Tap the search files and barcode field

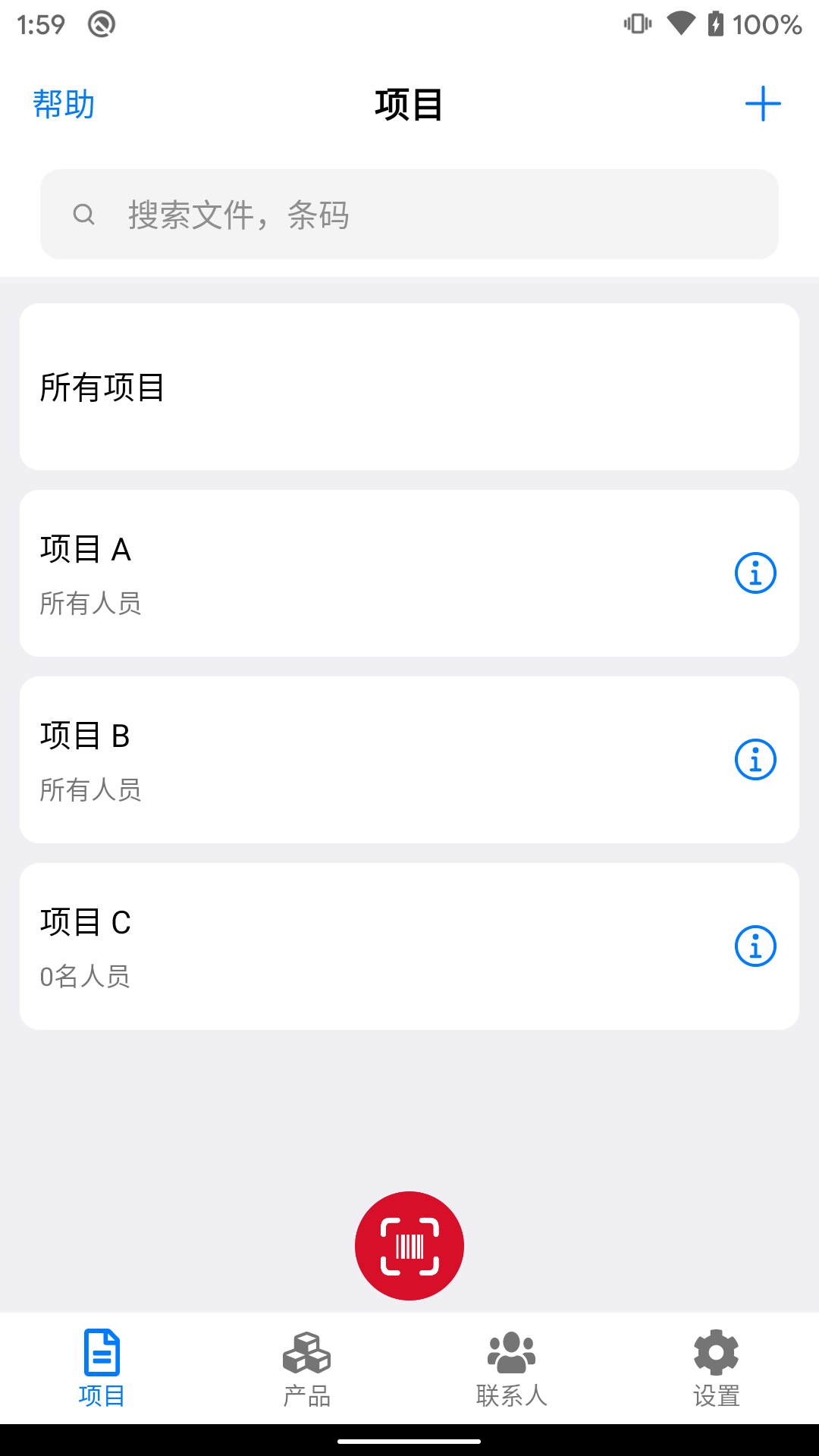(409, 214)
